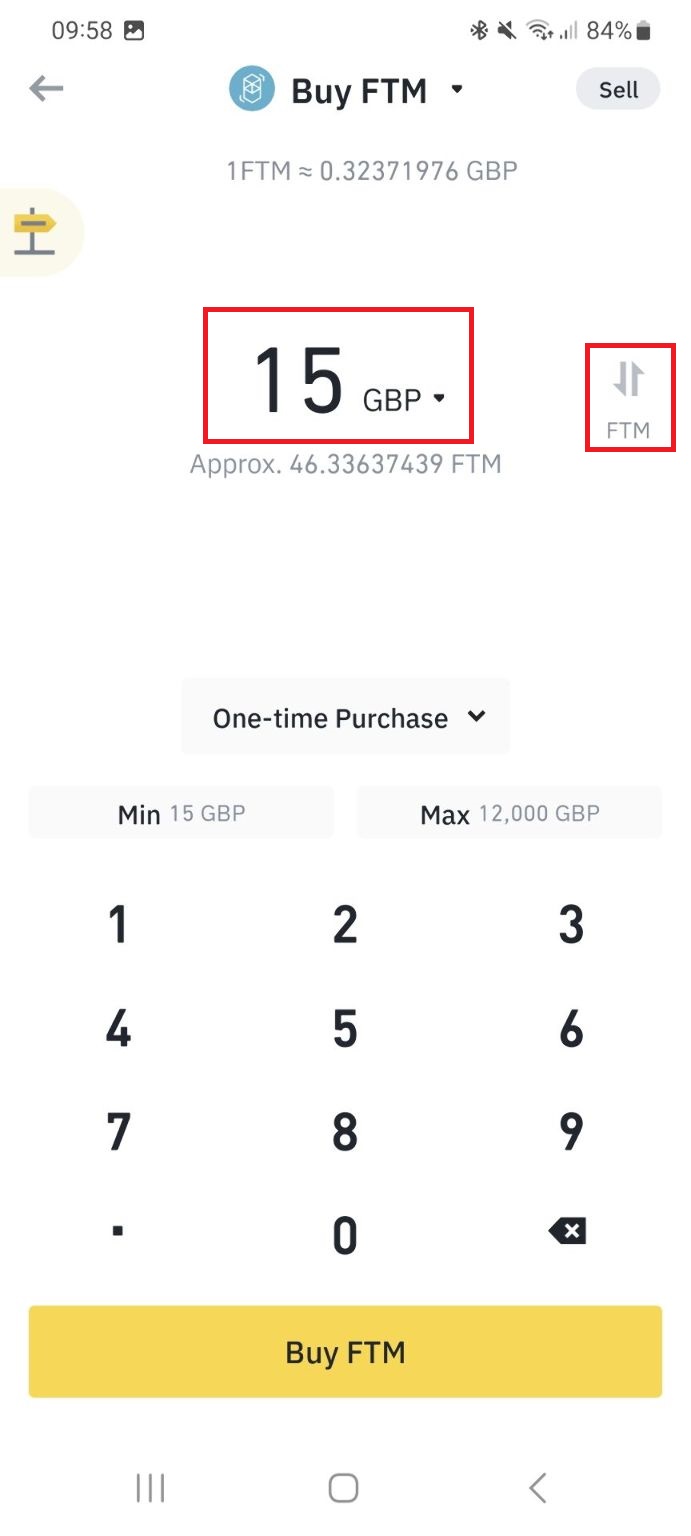The image size is (691, 1536).
Task: Go back using the top-left arrow
Action: point(46,89)
